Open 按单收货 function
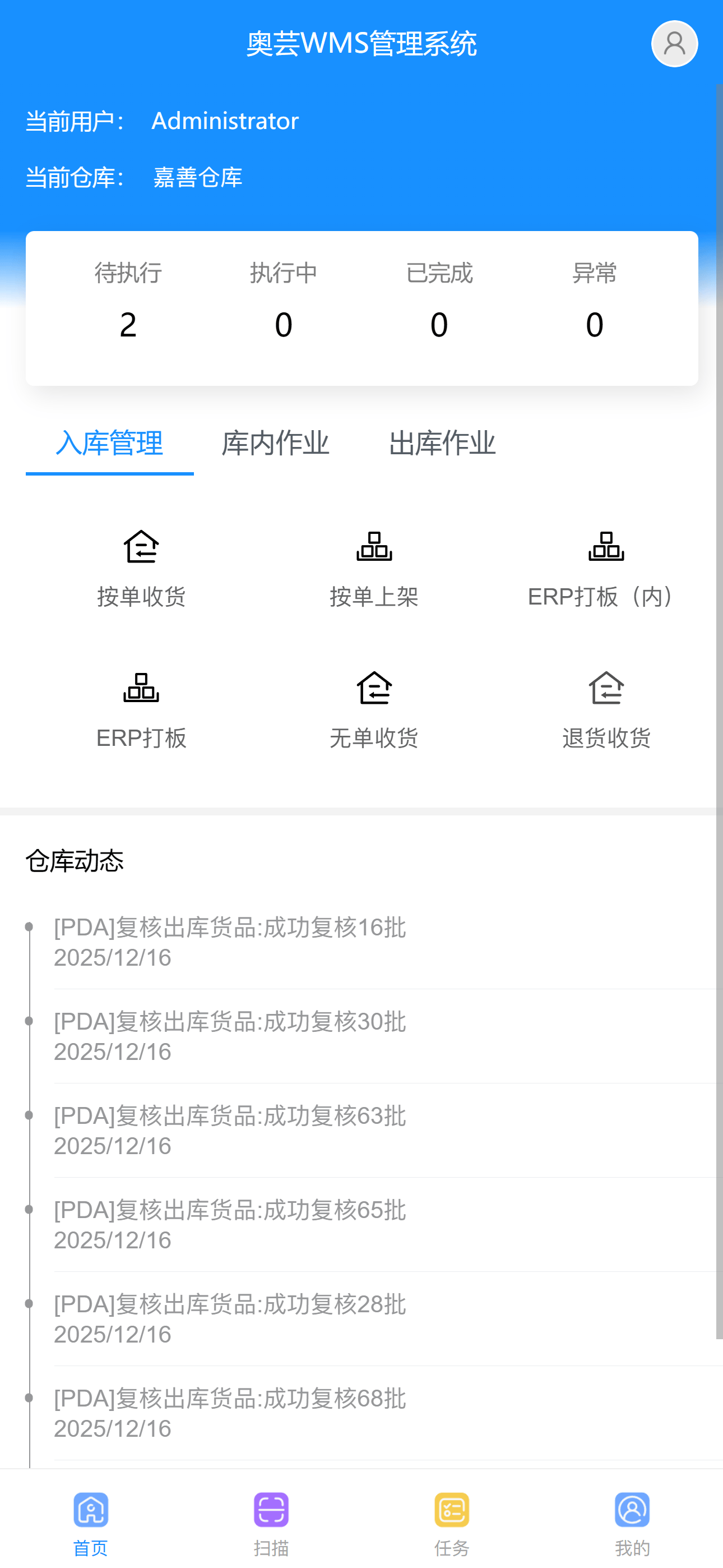 click(141, 569)
